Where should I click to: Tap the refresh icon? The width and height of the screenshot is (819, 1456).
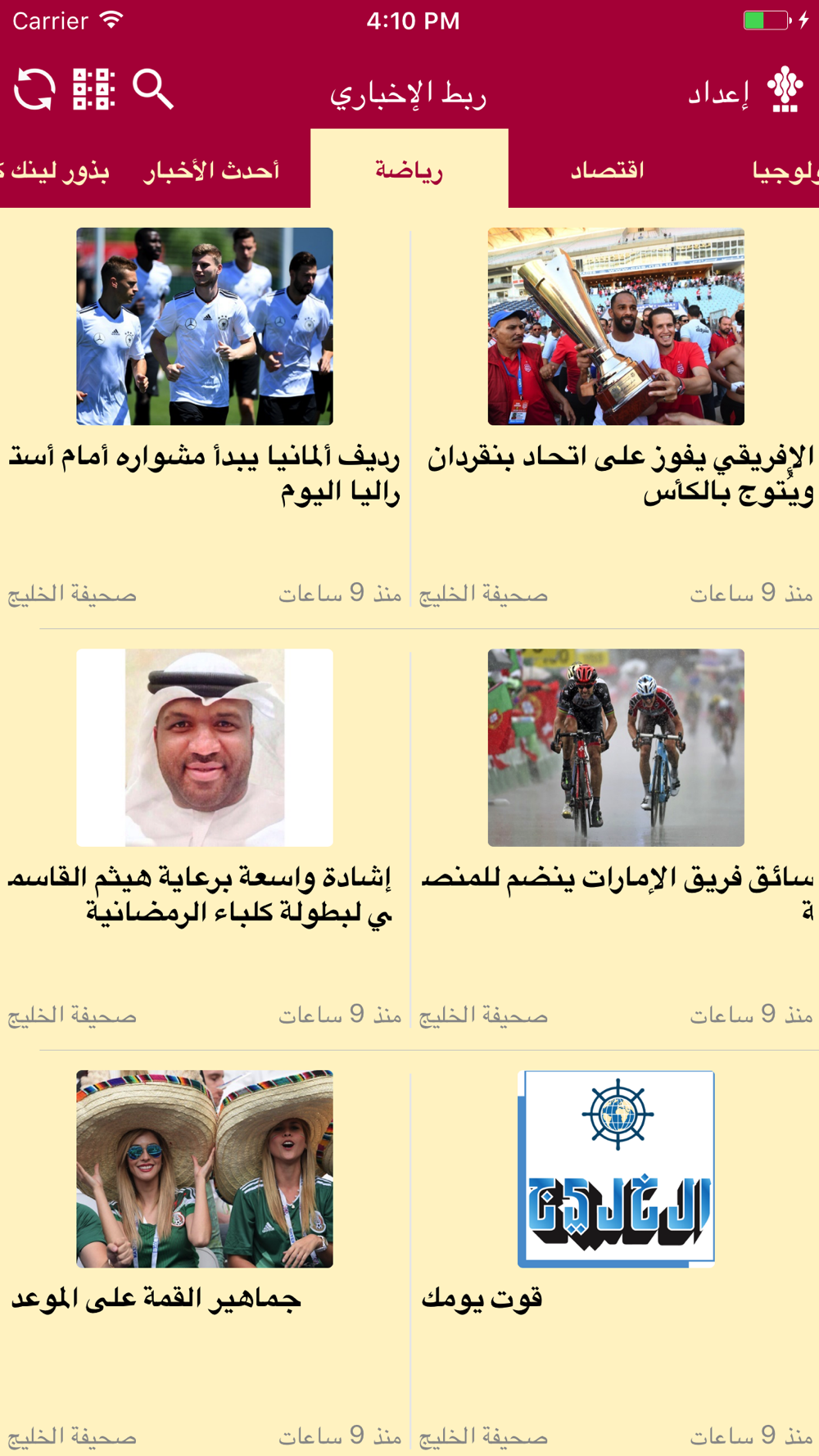pos(34,89)
